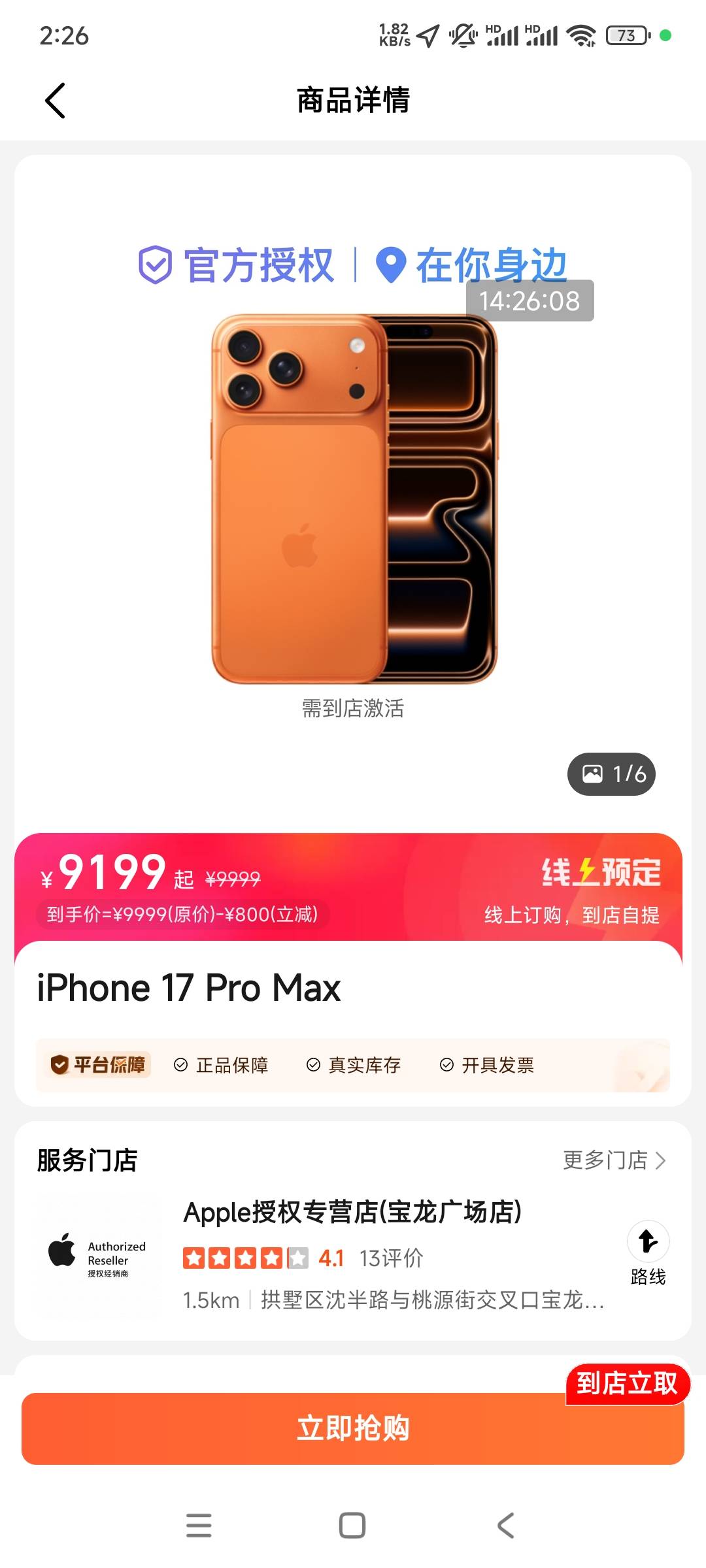The height and width of the screenshot is (1568, 706).
Task: Open Apple授权专营店(宝龙广场店) store card
Action: coord(353,1254)
